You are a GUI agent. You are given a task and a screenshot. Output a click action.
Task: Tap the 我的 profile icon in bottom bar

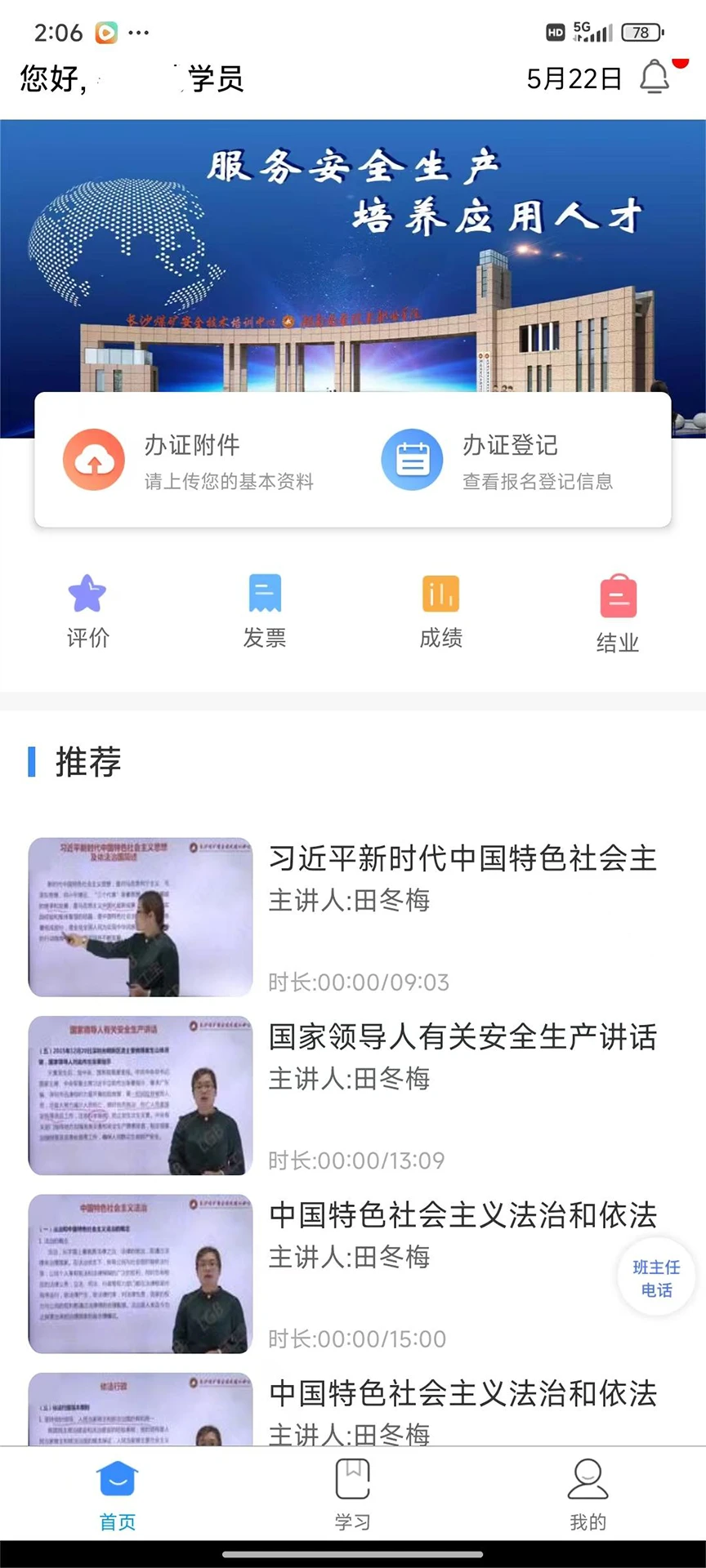pos(588,1478)
